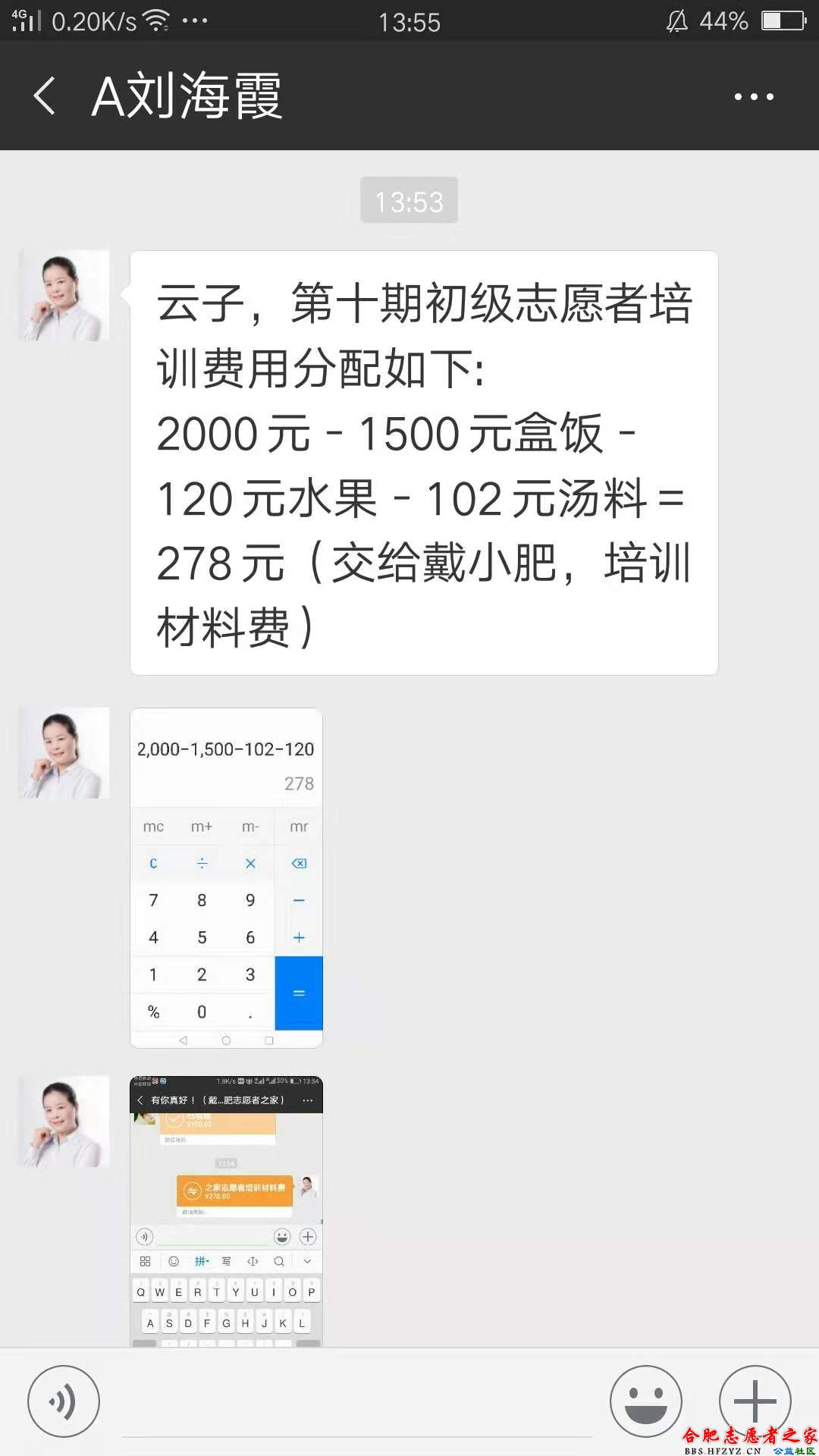
Task: Open the calculator screenshot image
Action: [226, 877]
